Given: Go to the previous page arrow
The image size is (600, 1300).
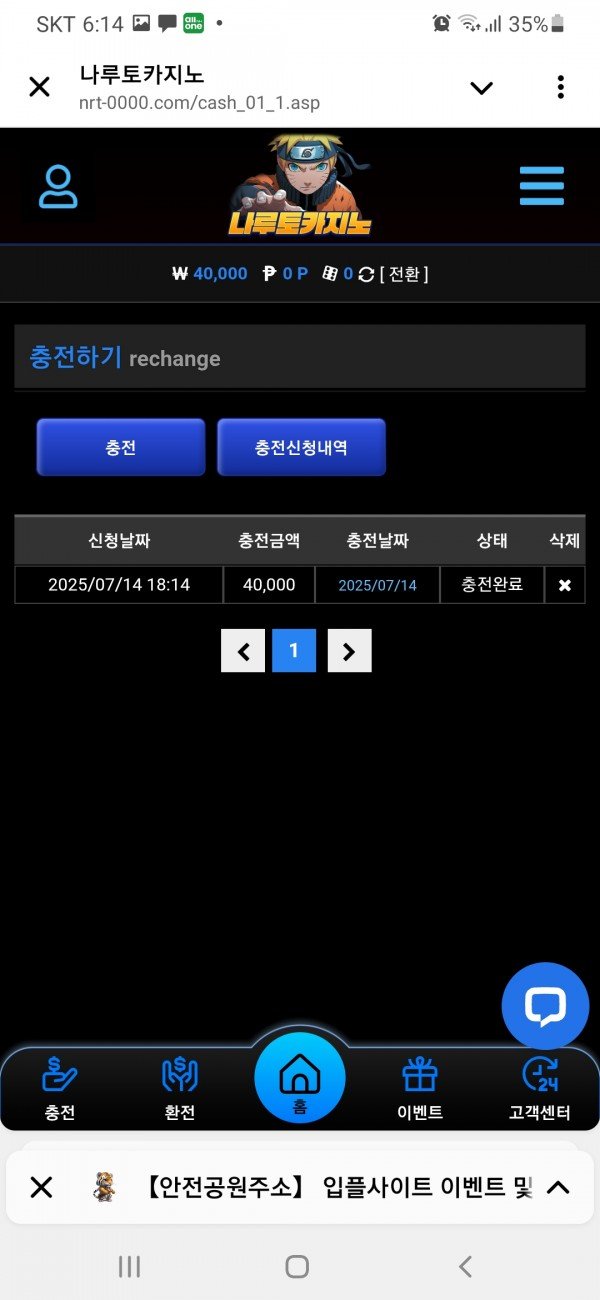Looking at the screenshot, I should 243,651.
